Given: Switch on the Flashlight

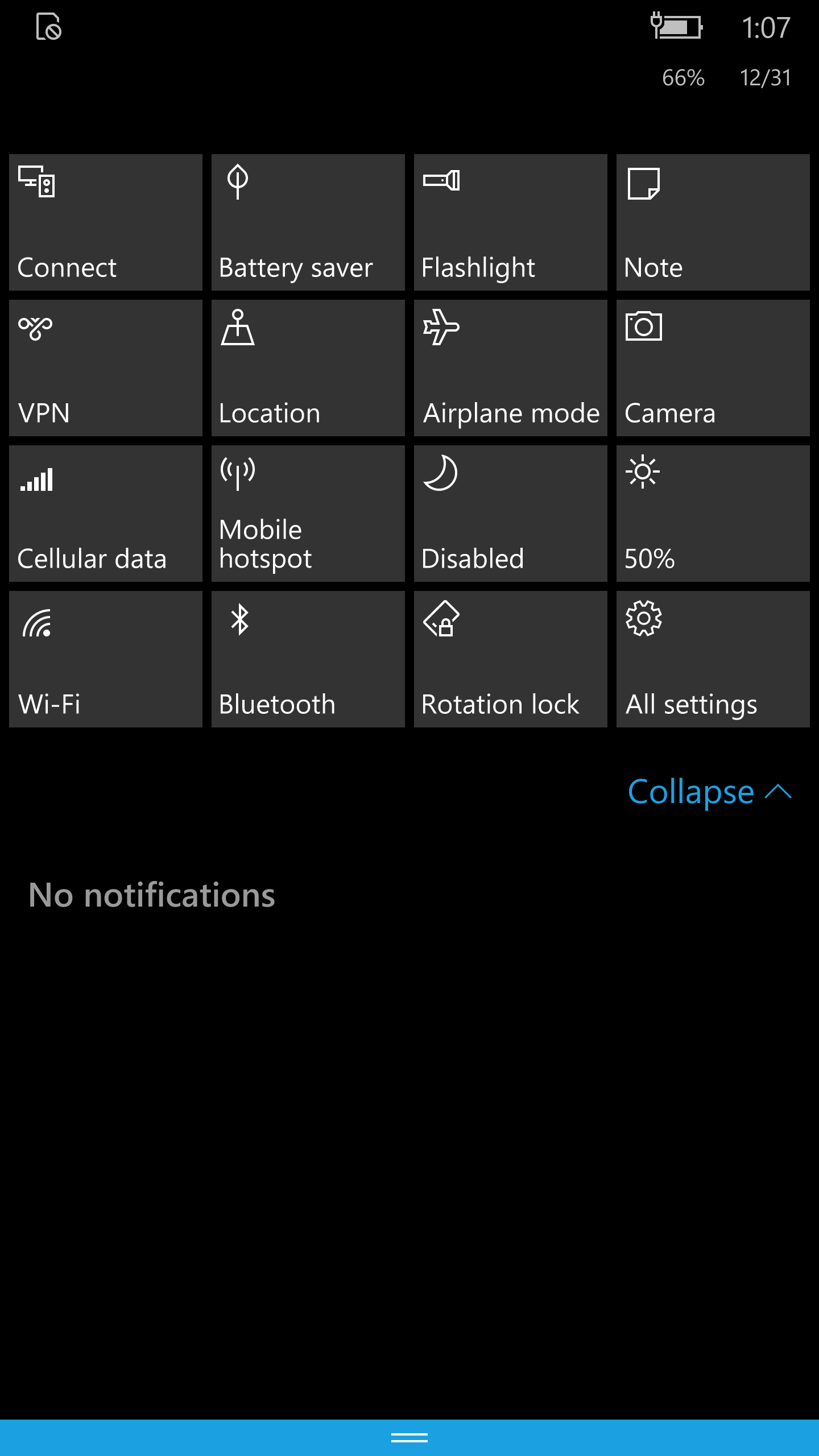Looking at the screenshot, I should tap(511, 222).
